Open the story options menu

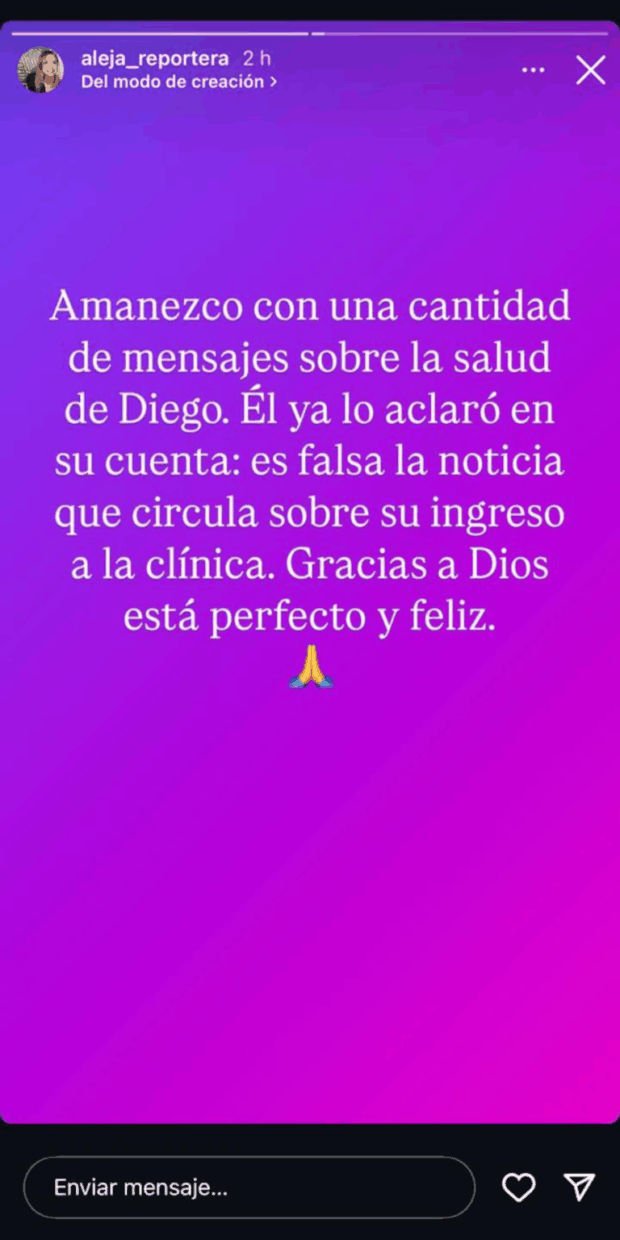point(534,70)
